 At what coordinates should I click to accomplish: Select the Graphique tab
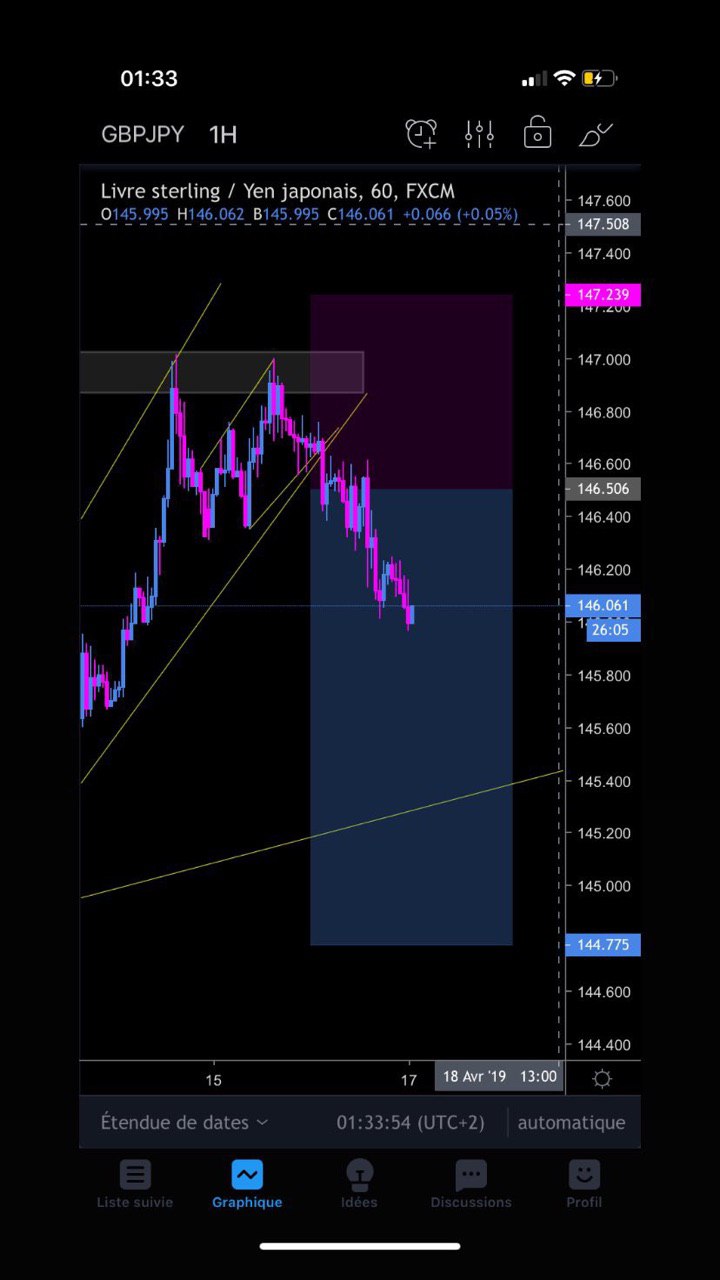tap(247, 1185)
